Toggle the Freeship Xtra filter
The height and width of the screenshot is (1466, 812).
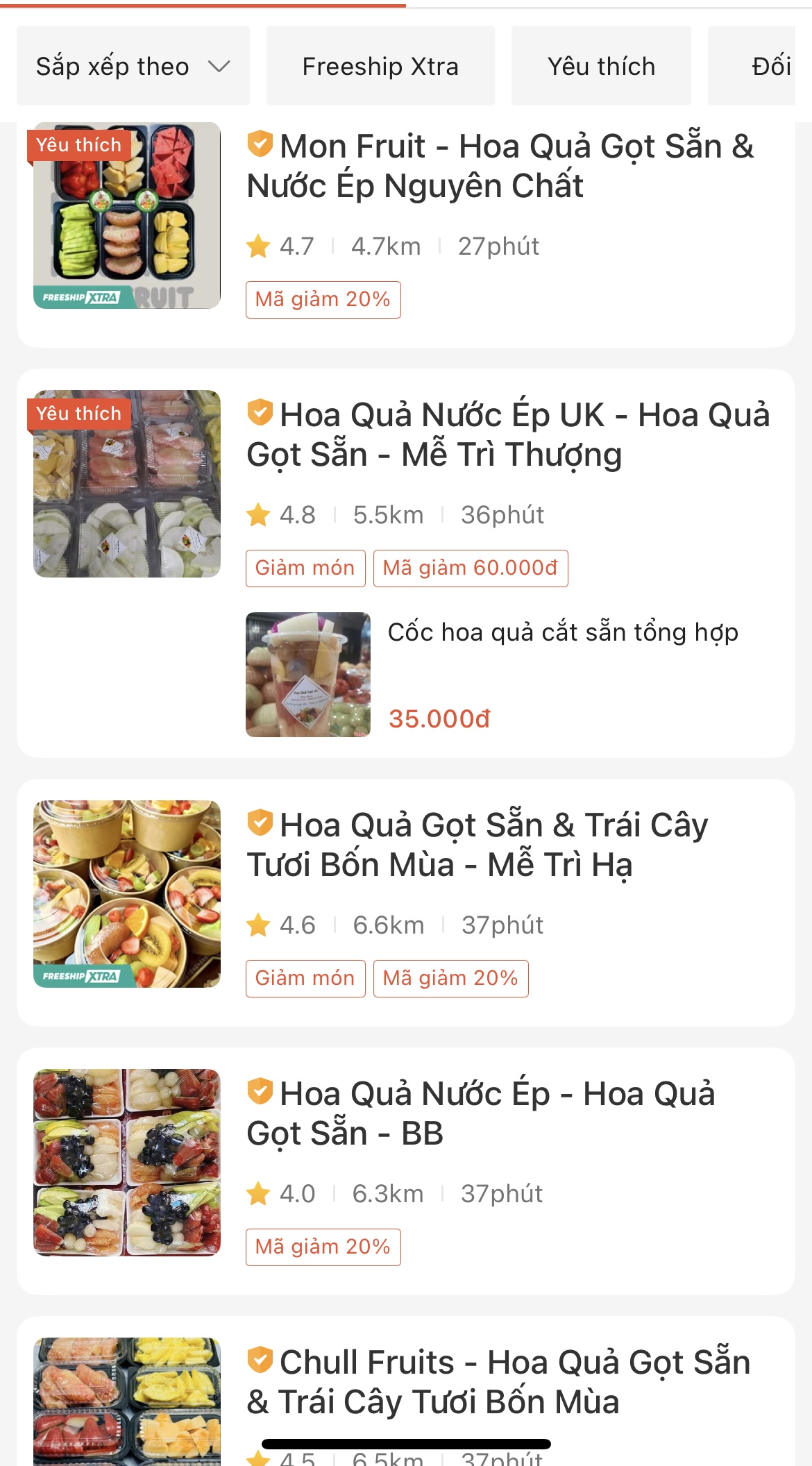pos(380,66)
